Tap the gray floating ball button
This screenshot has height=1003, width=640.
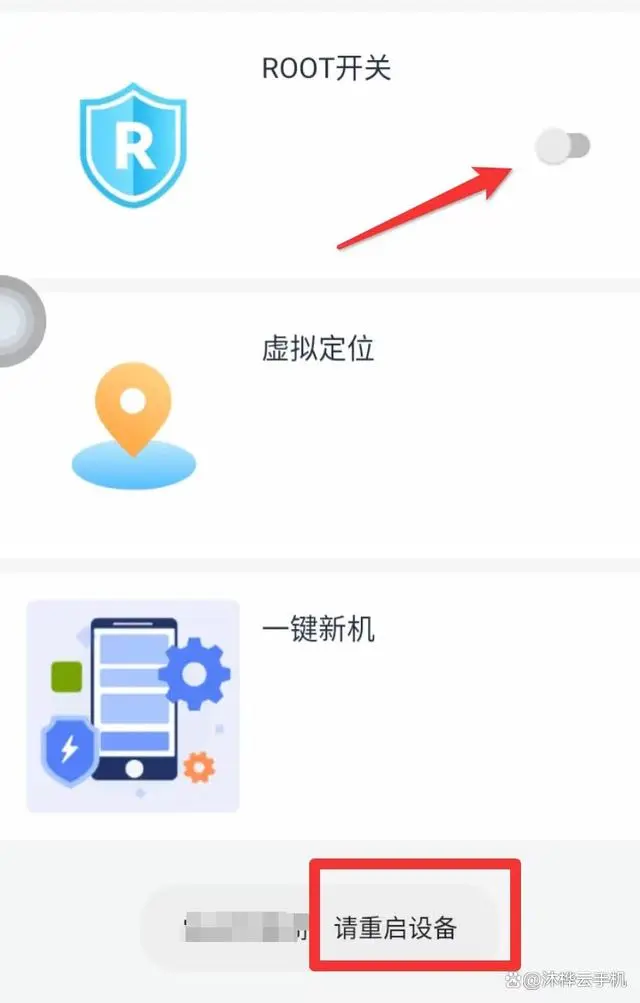[14, 322]
